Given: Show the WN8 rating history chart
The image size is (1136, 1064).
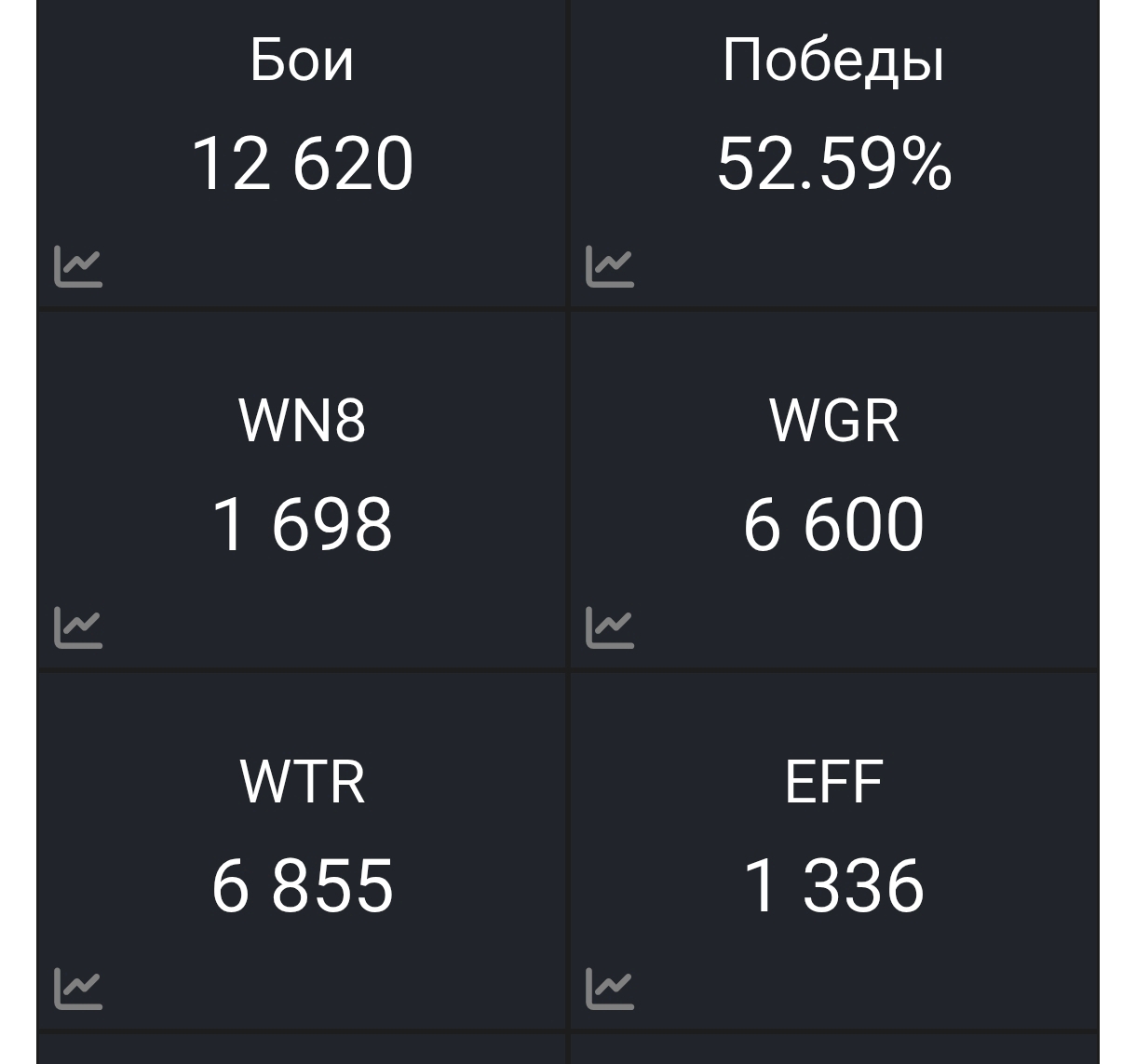Looking at the screenshot, I should tap(78, 627).
